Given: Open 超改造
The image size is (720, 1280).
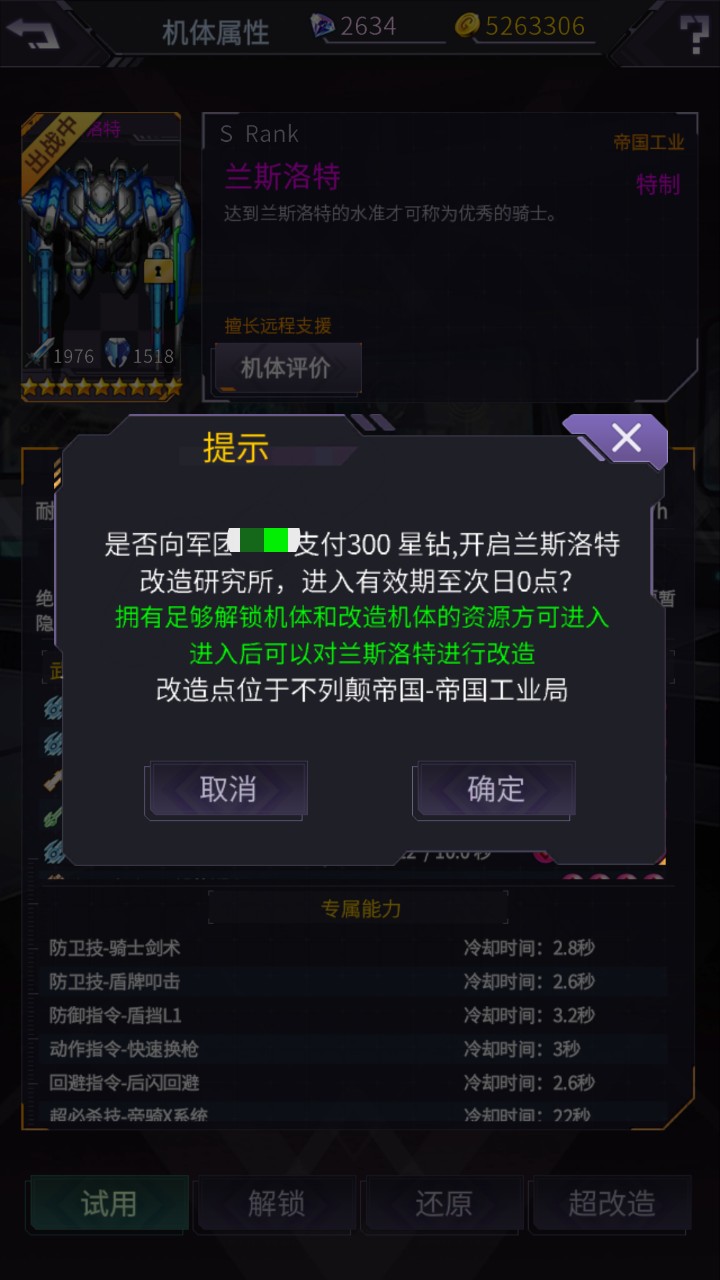Looking at the screenshot, I should pos(611,1203).
